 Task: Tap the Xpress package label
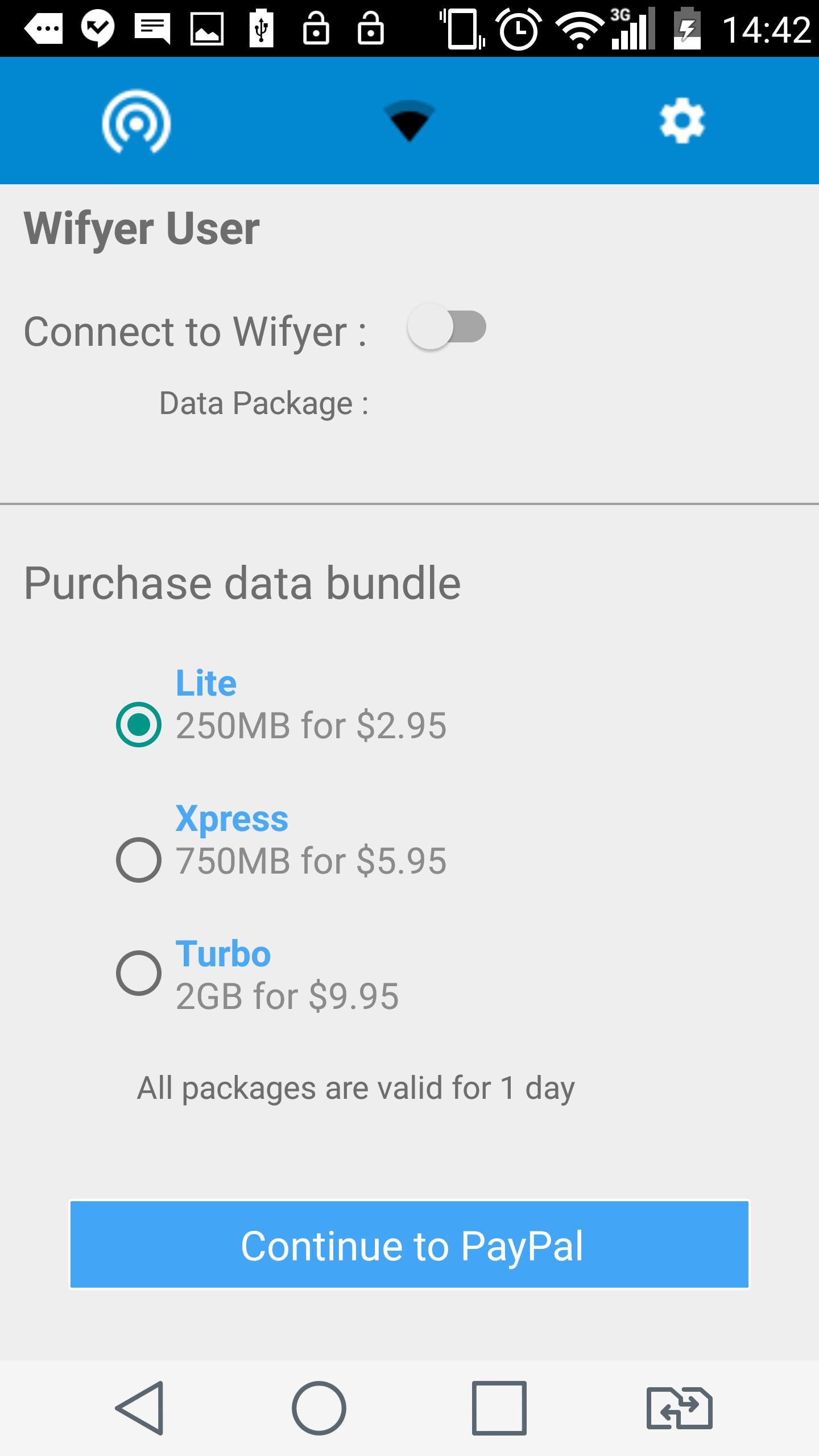[x=231, y=819]
